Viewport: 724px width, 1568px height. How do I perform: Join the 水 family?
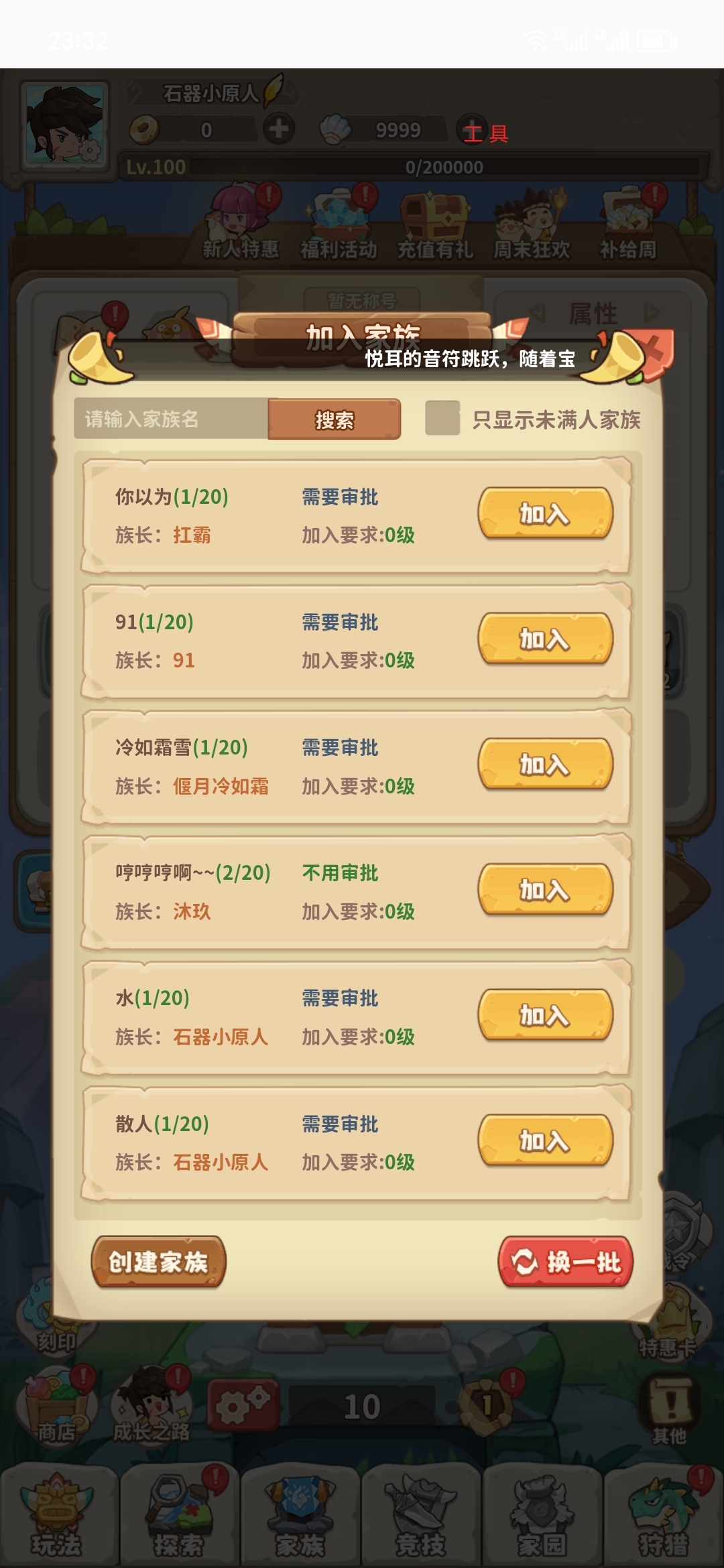pos(545,1015)
